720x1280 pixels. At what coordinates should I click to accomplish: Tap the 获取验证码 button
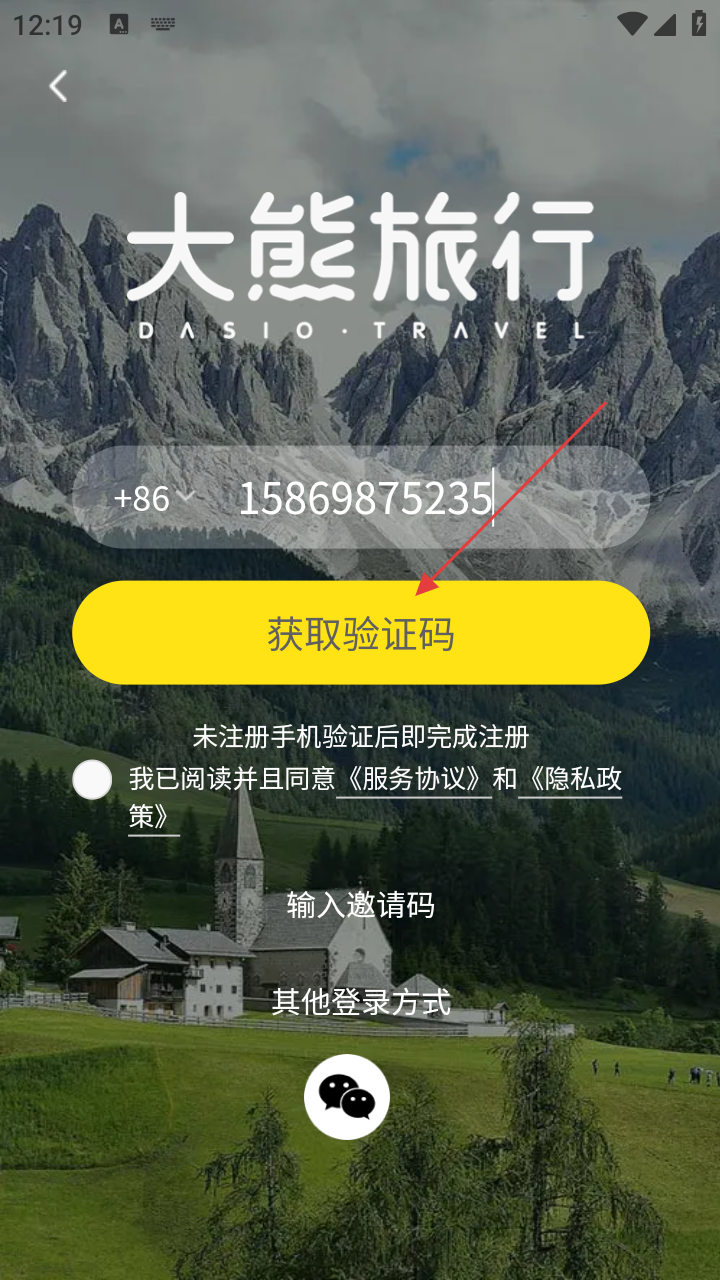tap(361, 633)
